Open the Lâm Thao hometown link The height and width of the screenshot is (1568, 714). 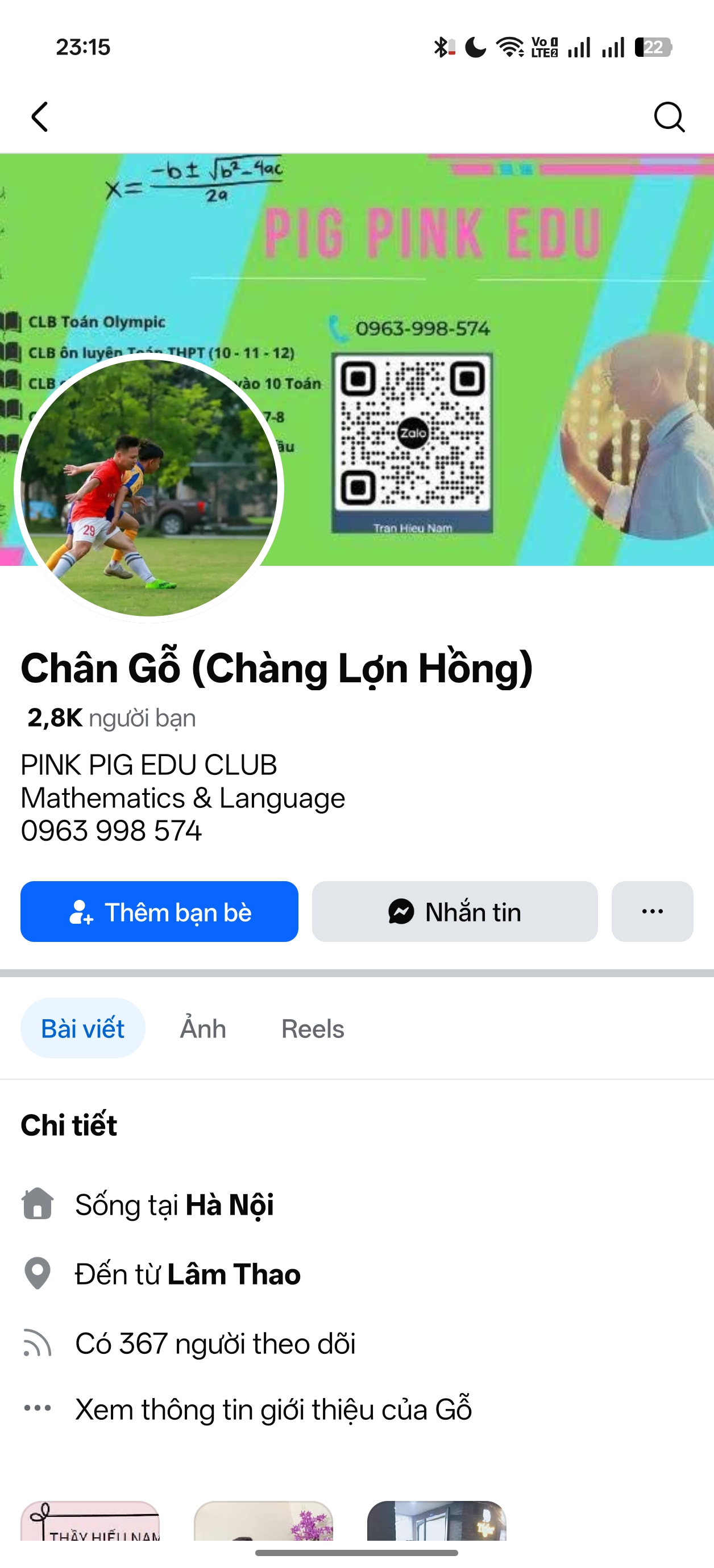click(234, 1274)
